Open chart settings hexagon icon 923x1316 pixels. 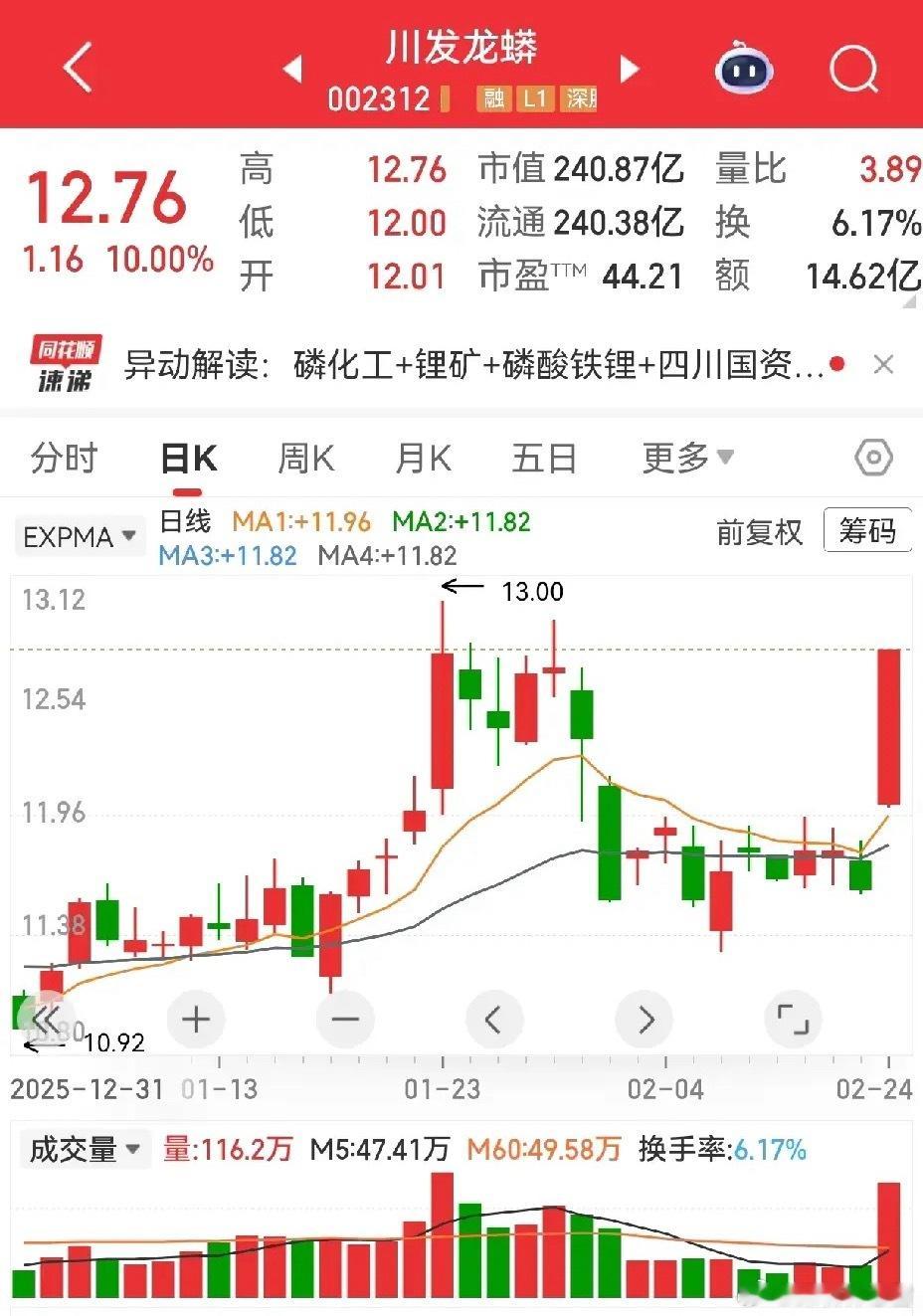coord(873,458)
